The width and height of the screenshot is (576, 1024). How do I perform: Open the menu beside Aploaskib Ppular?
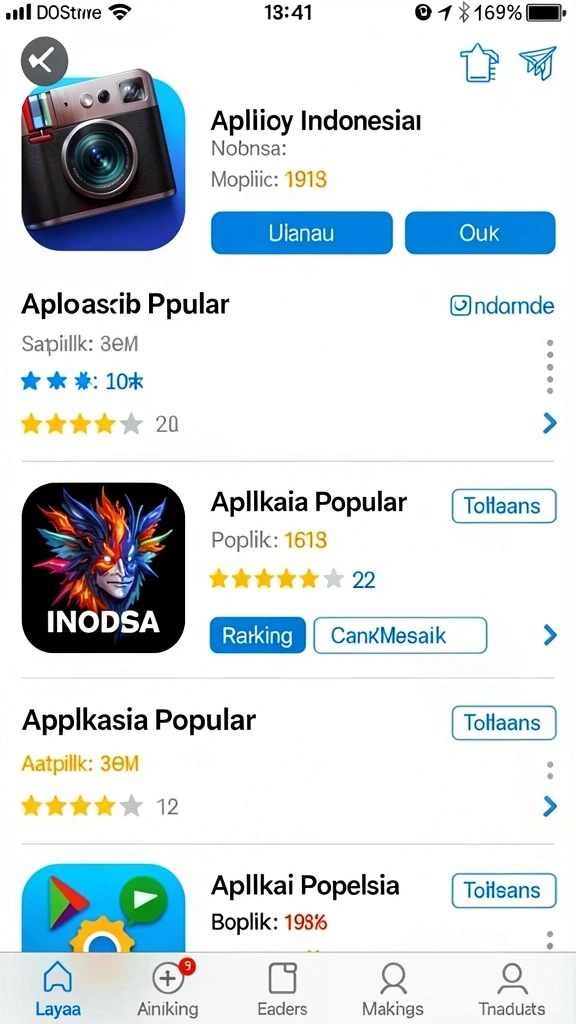click(x=550, y=367)
